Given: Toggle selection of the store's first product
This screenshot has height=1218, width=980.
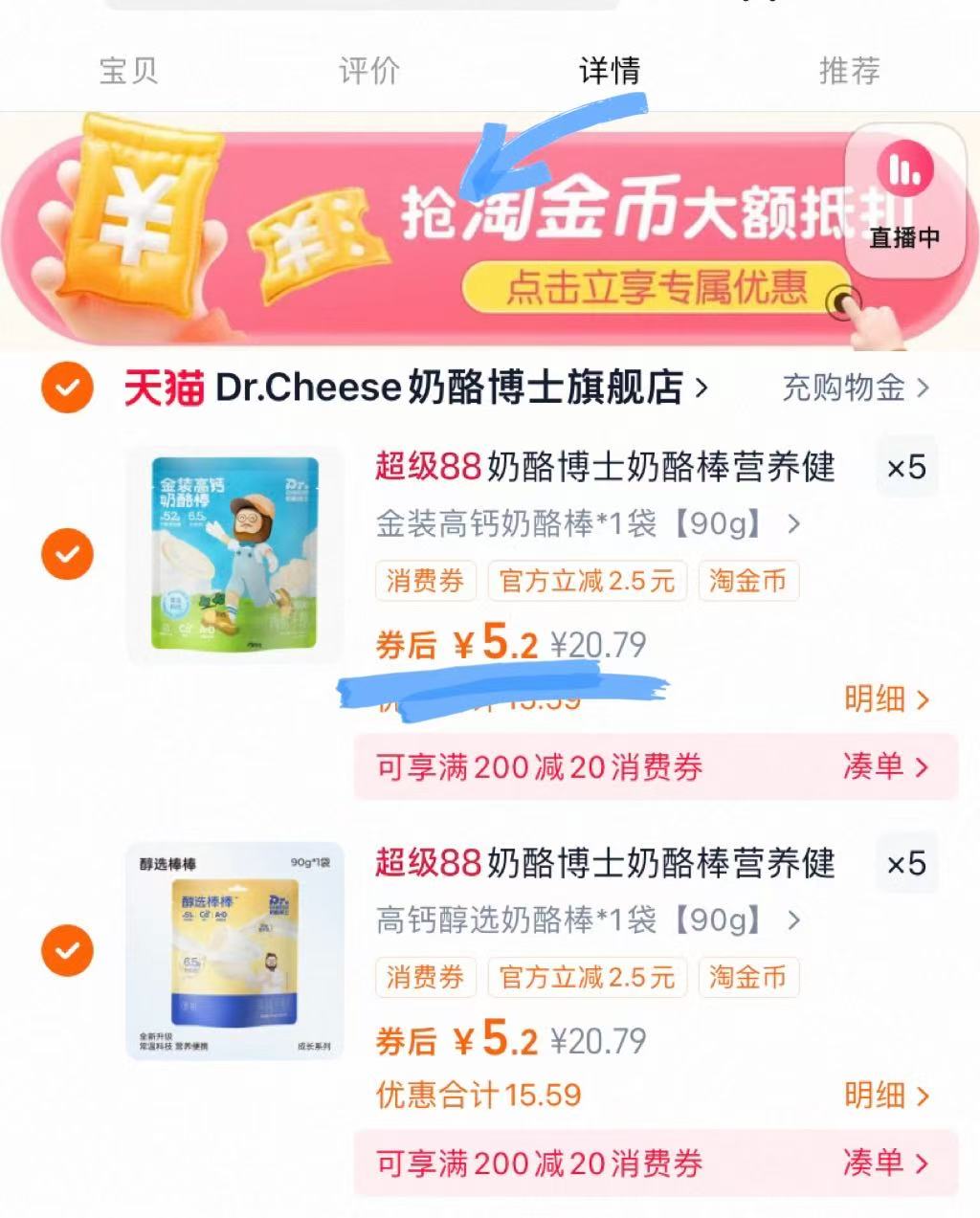Looking at the screenshot, I should pyautogui.click(x=67, y=553).
